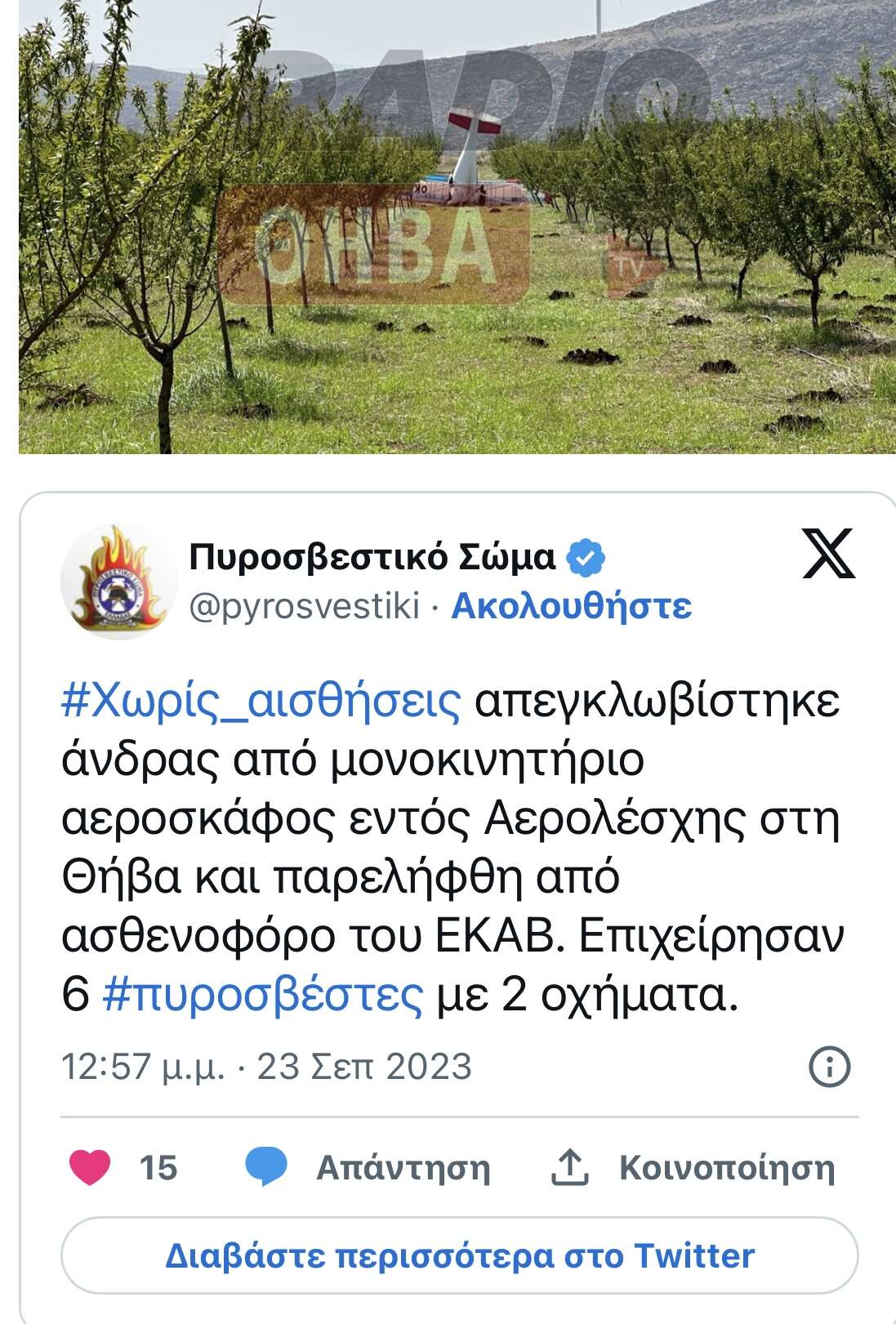Open the tweet timestamp 12:57 μ.μ. 23 Σεπ 2023
Viewport: 896px width, 1324px height.
[266, 1067]
